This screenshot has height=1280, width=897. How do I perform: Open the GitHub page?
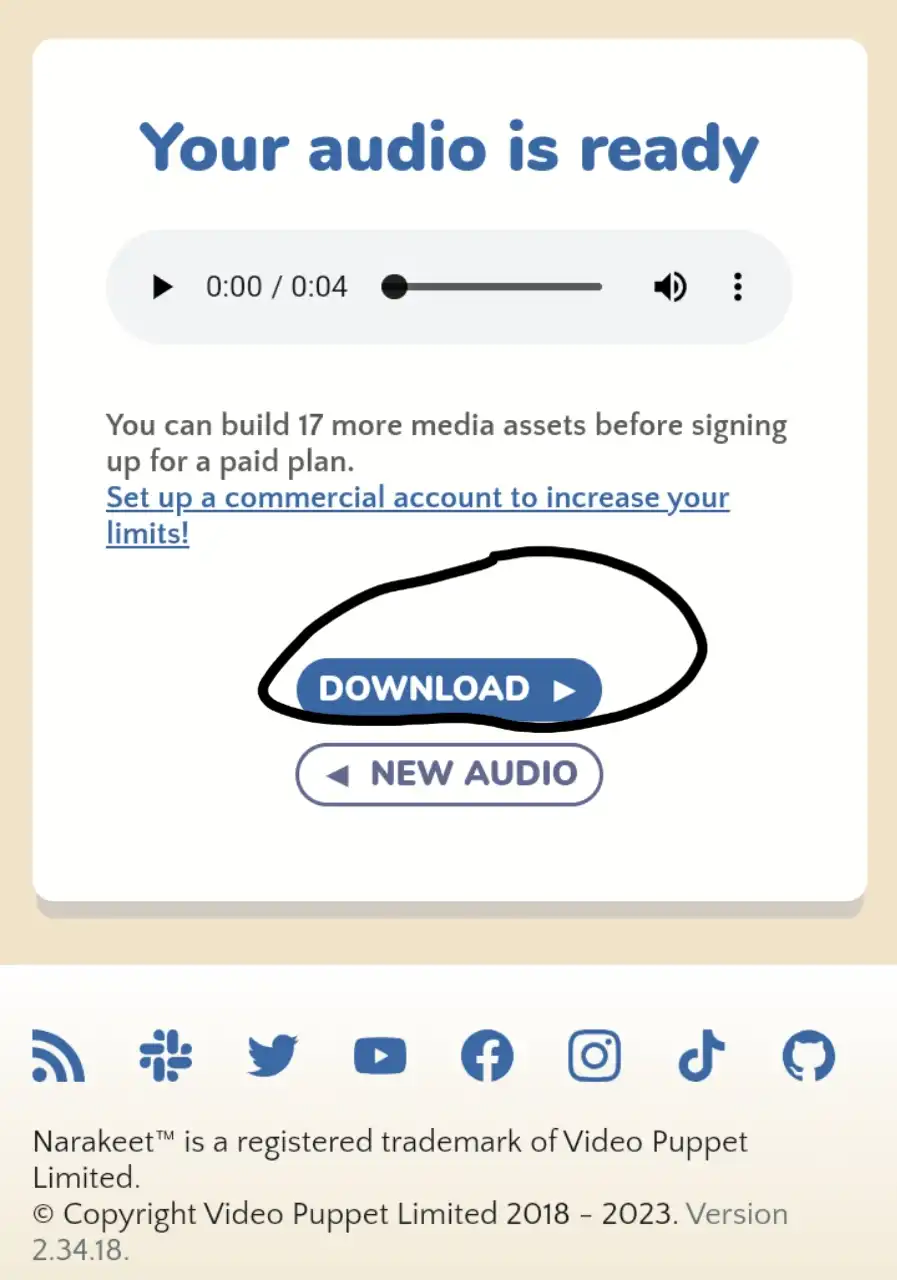point(808,1056)
